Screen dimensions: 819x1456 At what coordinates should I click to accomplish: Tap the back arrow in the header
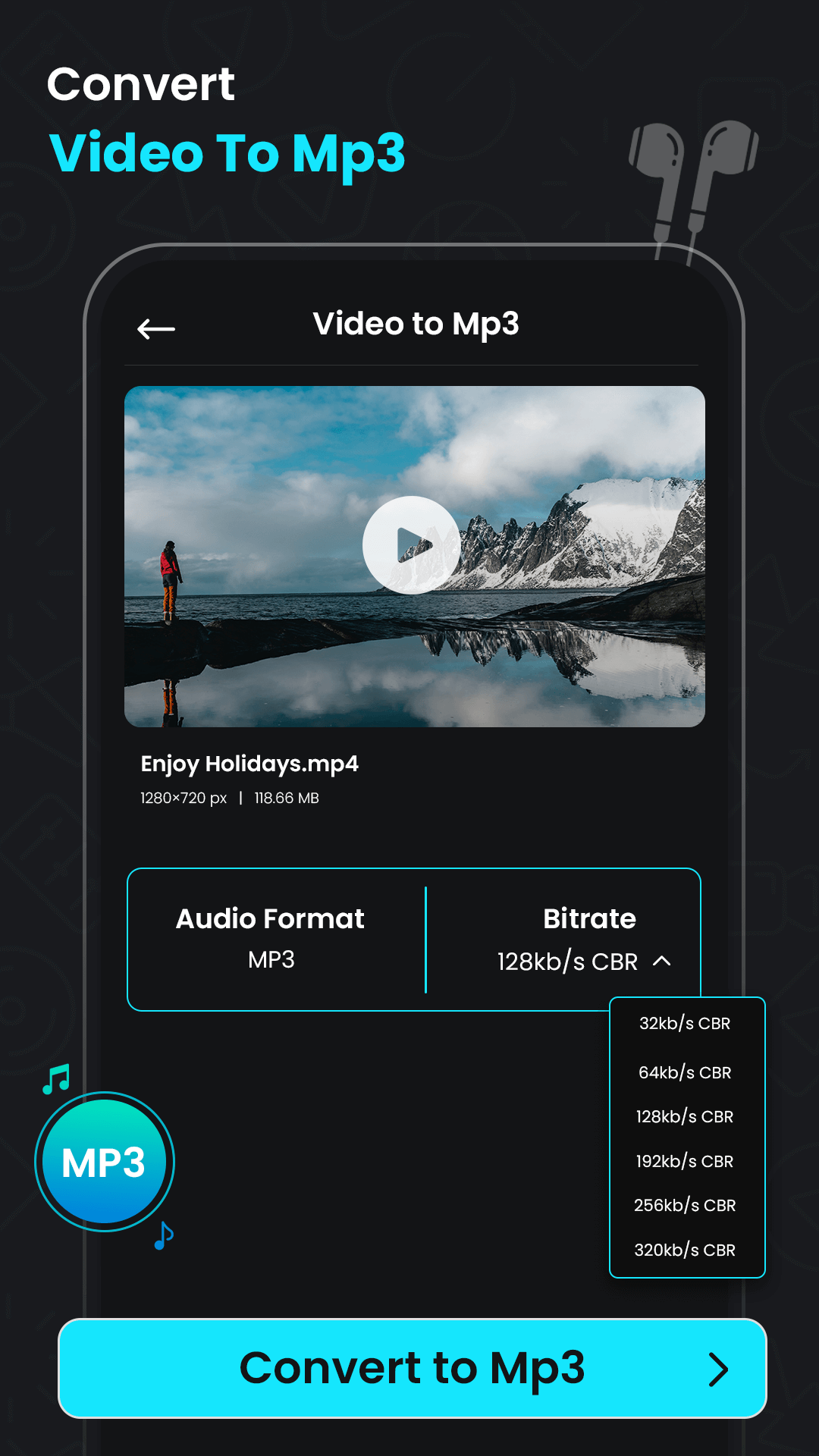pos(156,328)
